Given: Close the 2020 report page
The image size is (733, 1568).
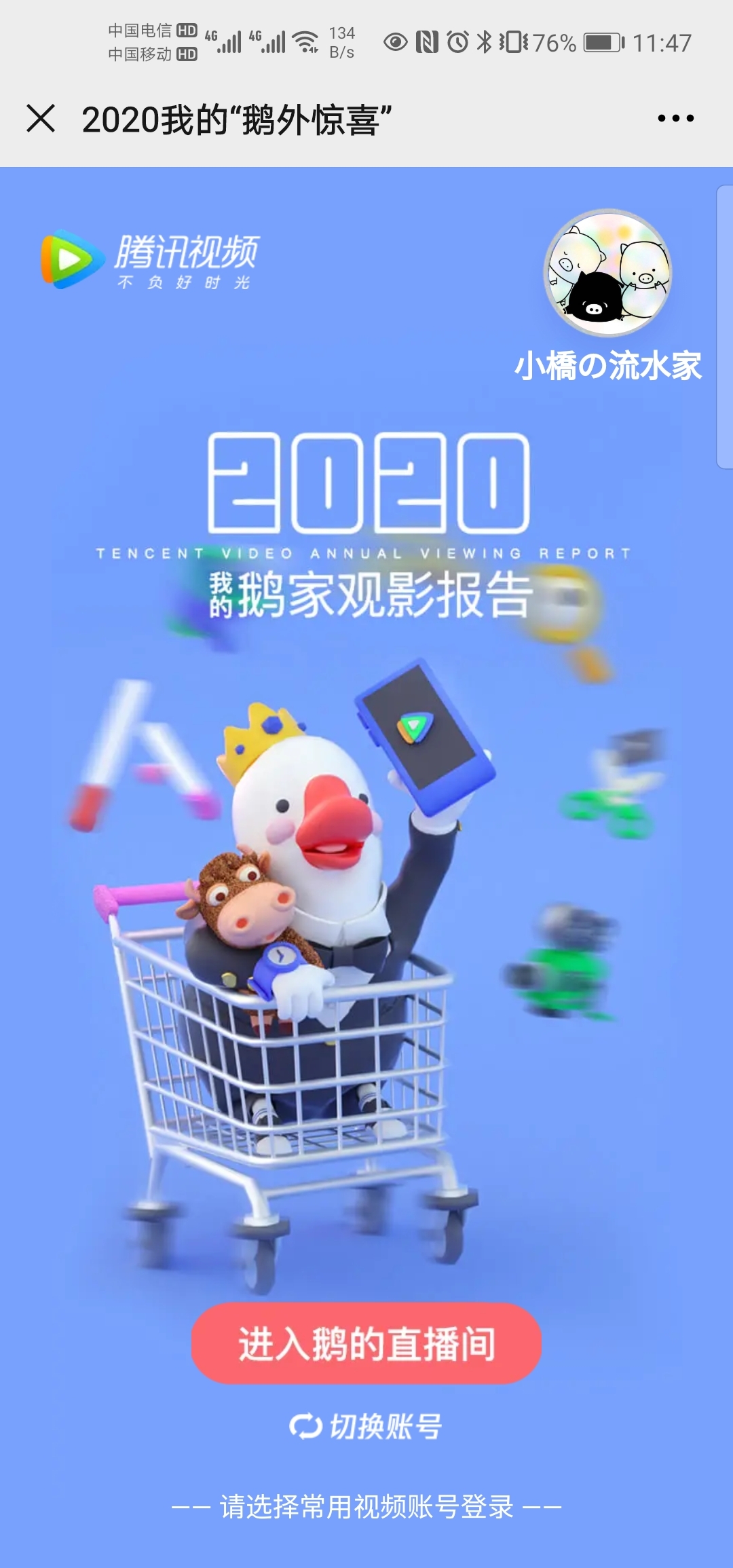Looking at the screenshot, I should 41,118.
